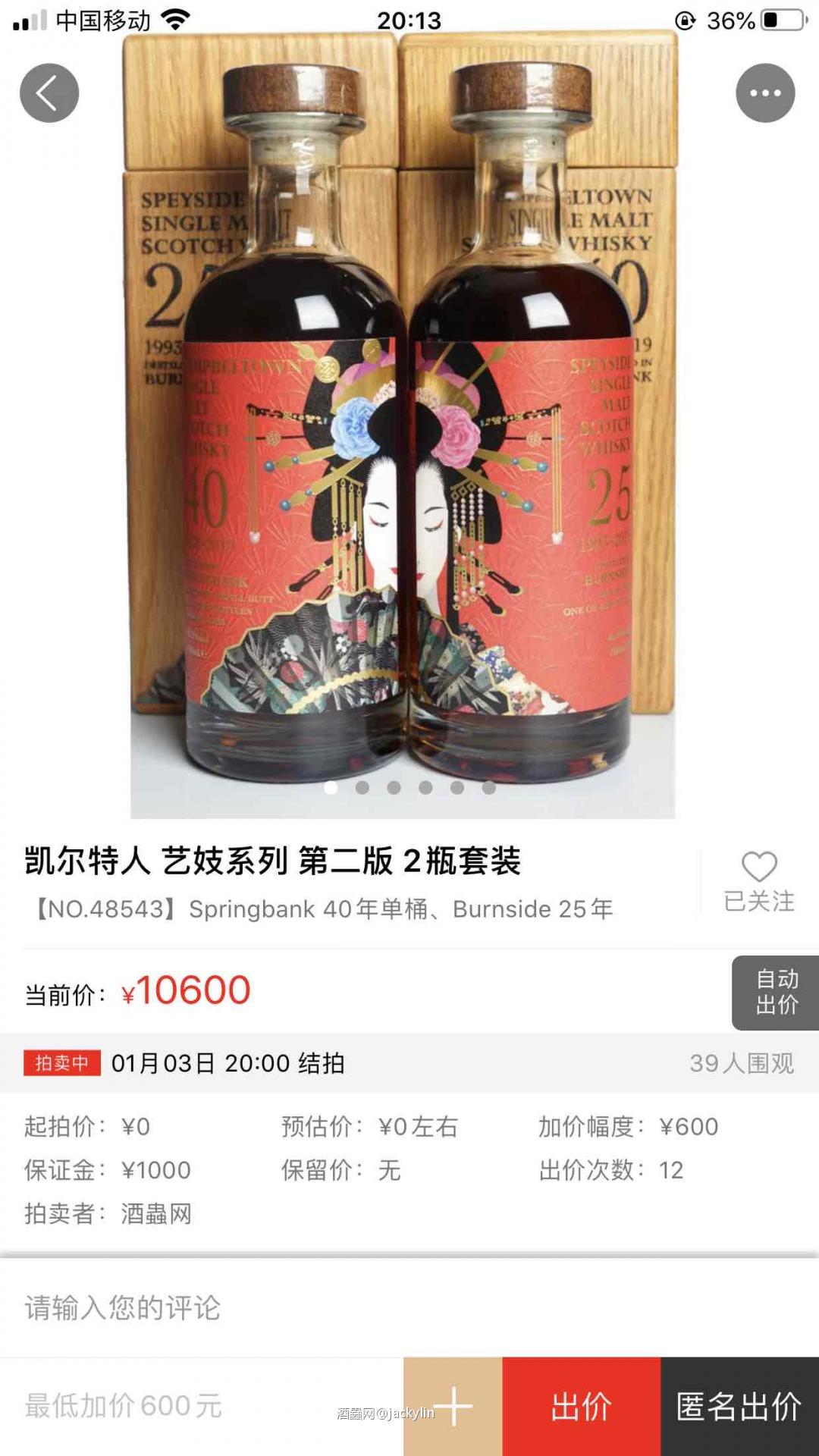
Task: Tap the back arrow to return
Action: point(49,92)
